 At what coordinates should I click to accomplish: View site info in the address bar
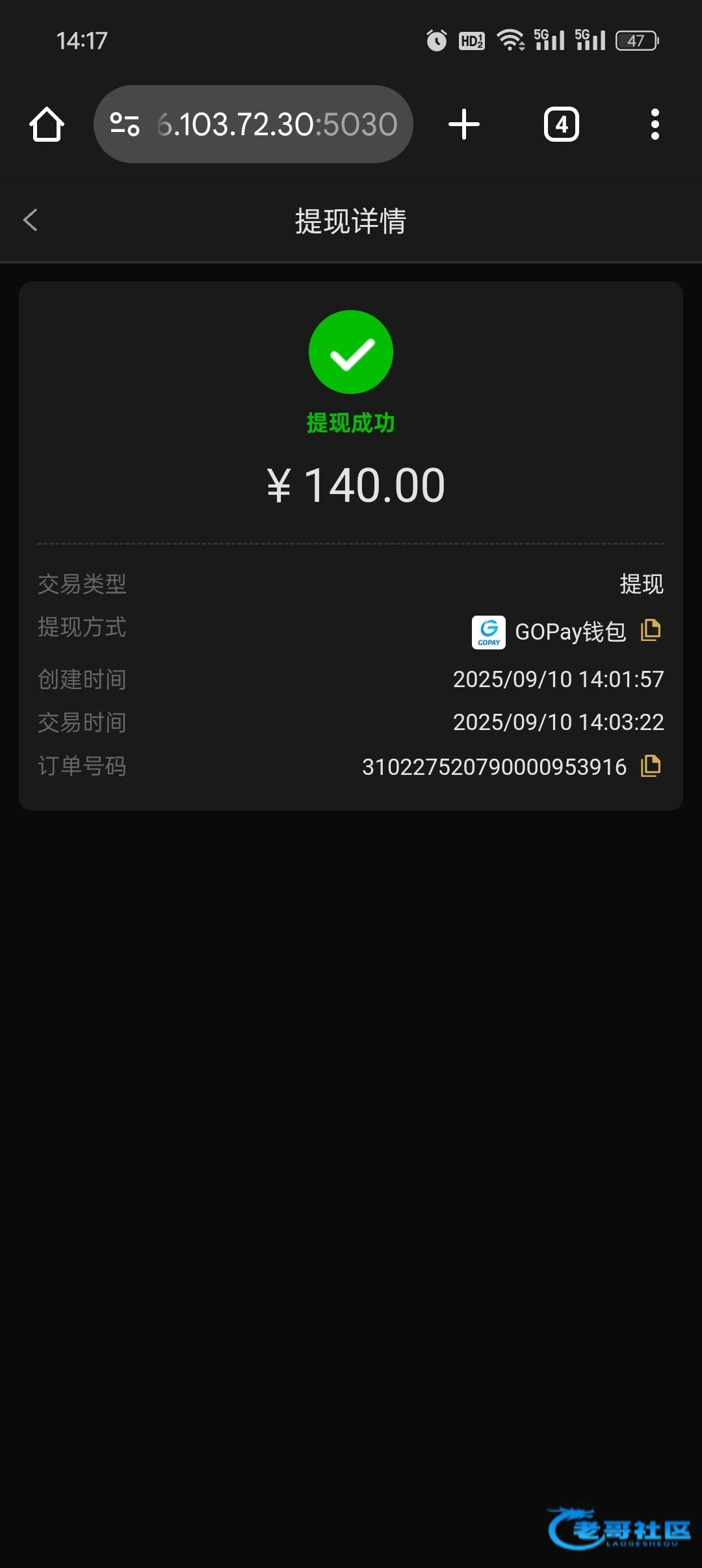point(125,124)
